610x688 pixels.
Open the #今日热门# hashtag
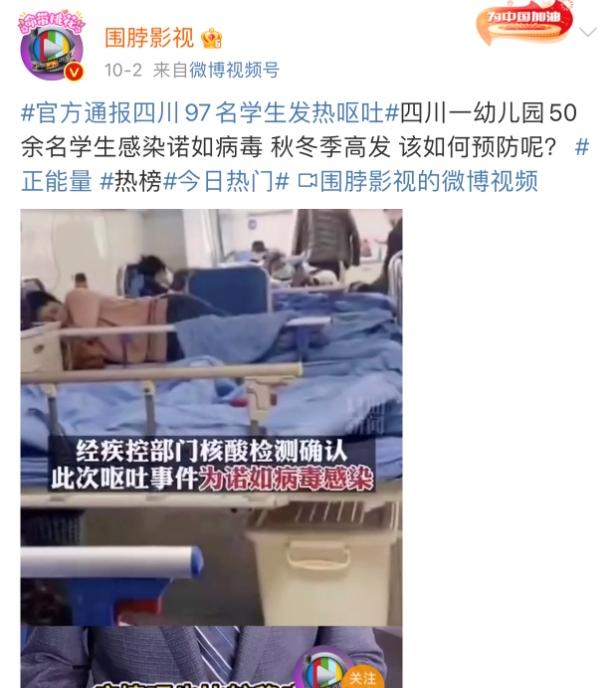pyautogui.click(x=225, y=181)
